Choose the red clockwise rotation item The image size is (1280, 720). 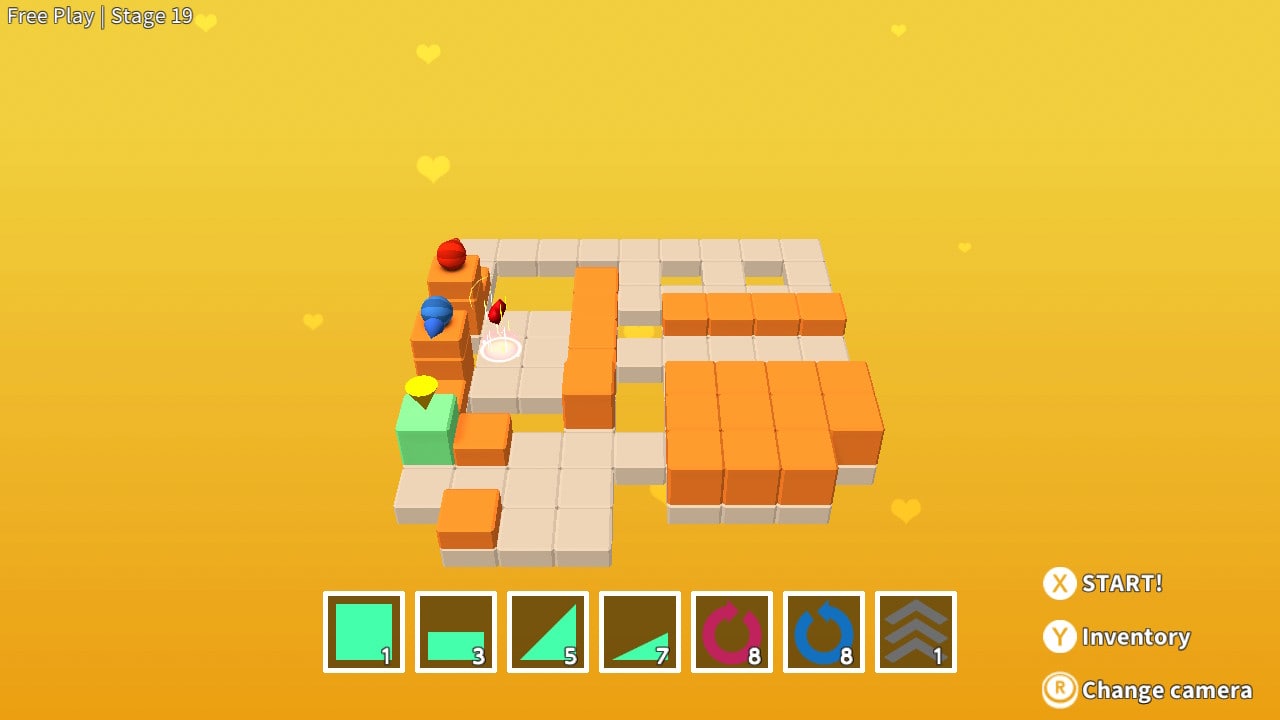coord(732,632)
